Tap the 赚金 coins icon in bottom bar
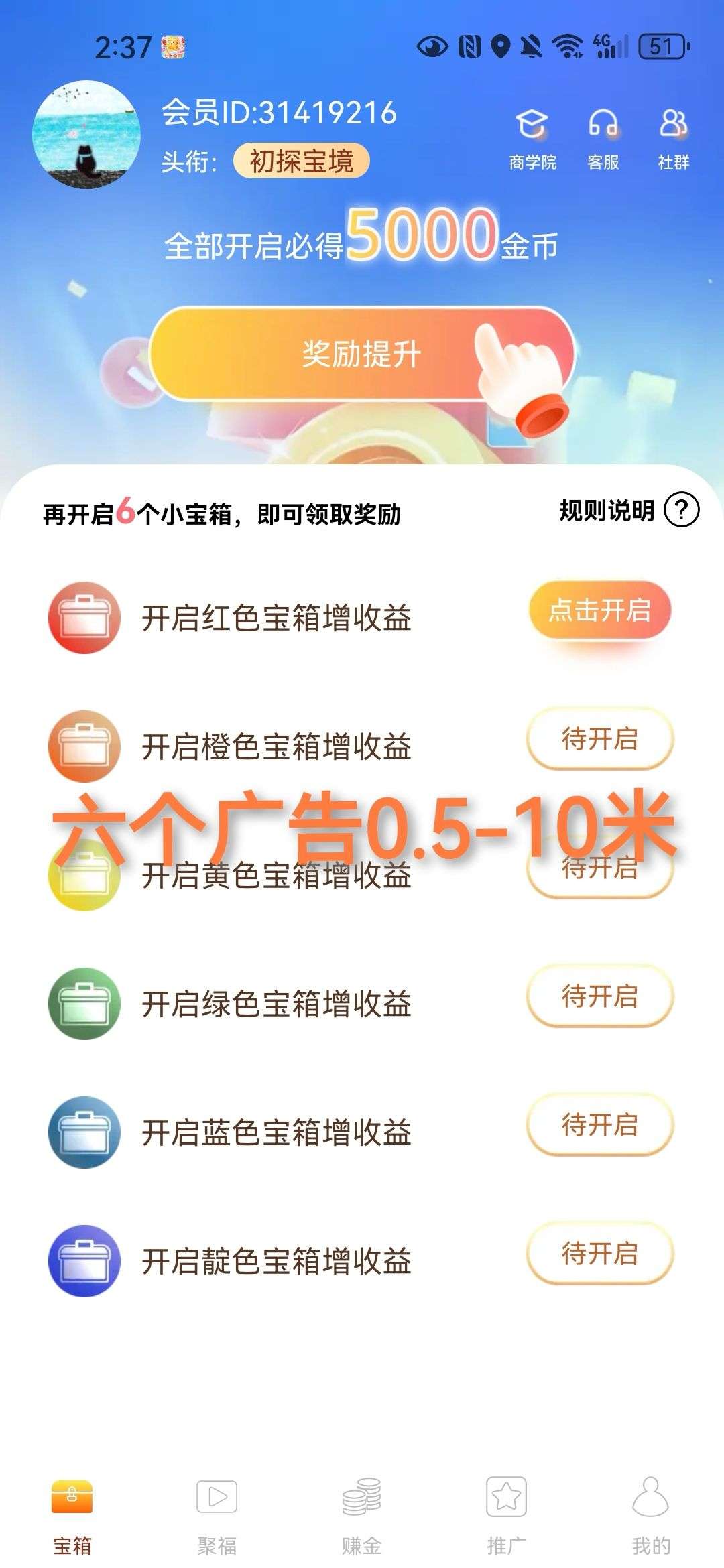 [x=362, y=1502]
